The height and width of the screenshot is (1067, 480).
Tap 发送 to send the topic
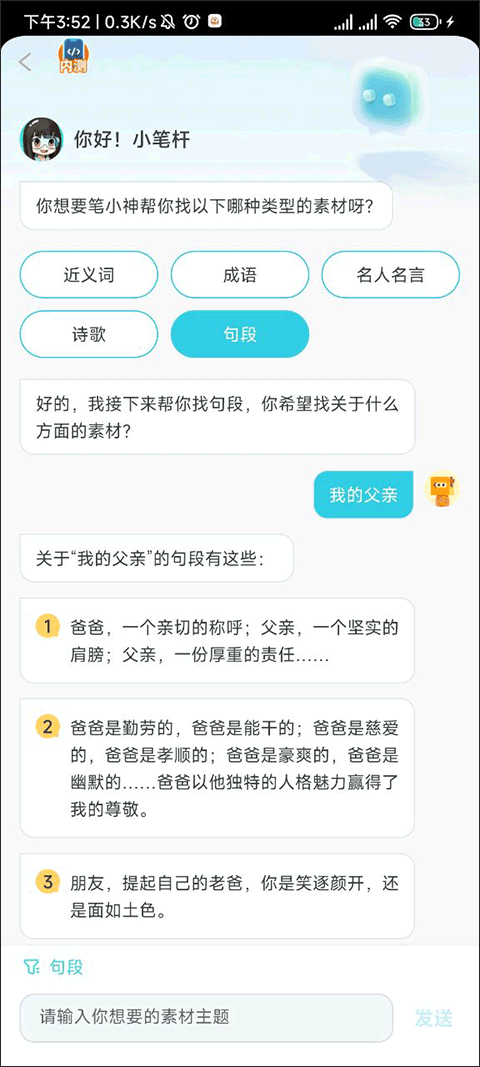coord(434,1018)
